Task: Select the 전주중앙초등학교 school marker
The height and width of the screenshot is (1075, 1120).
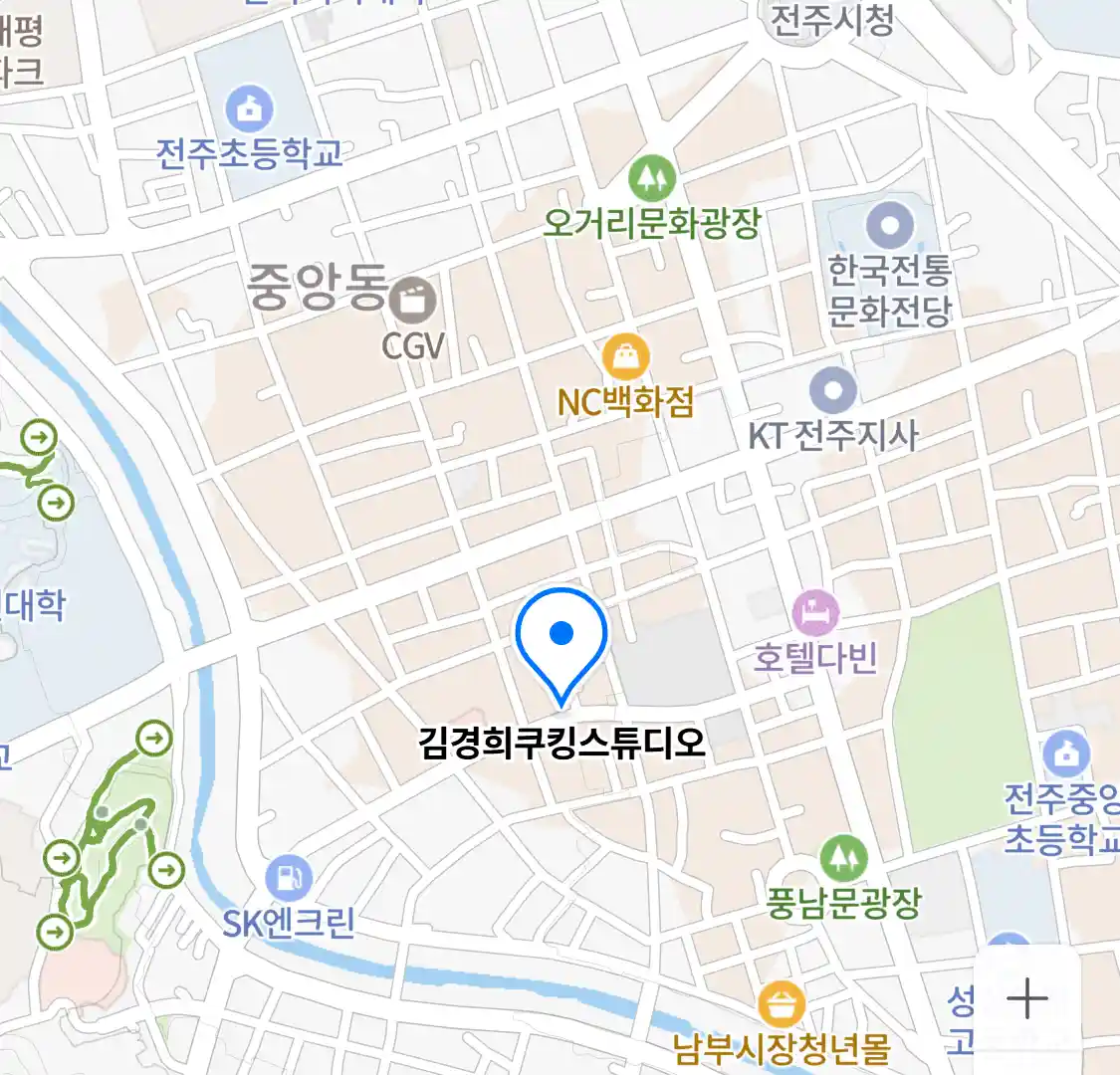Action: pyautogui.click(x=1066, y=755)
